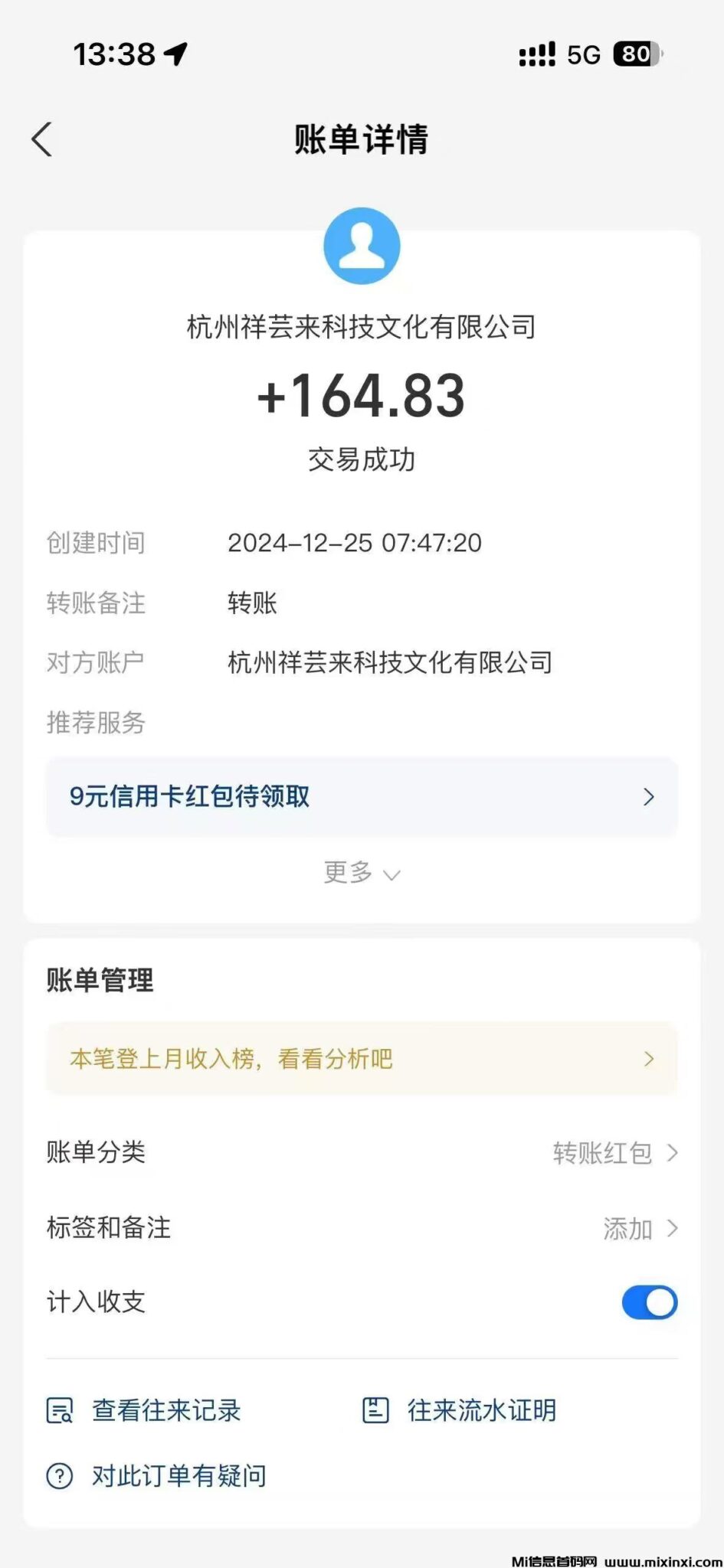The width and height of the screenshot is (724, 1568).
Task: Expand the 更多 section
Action: pos(361,872)
